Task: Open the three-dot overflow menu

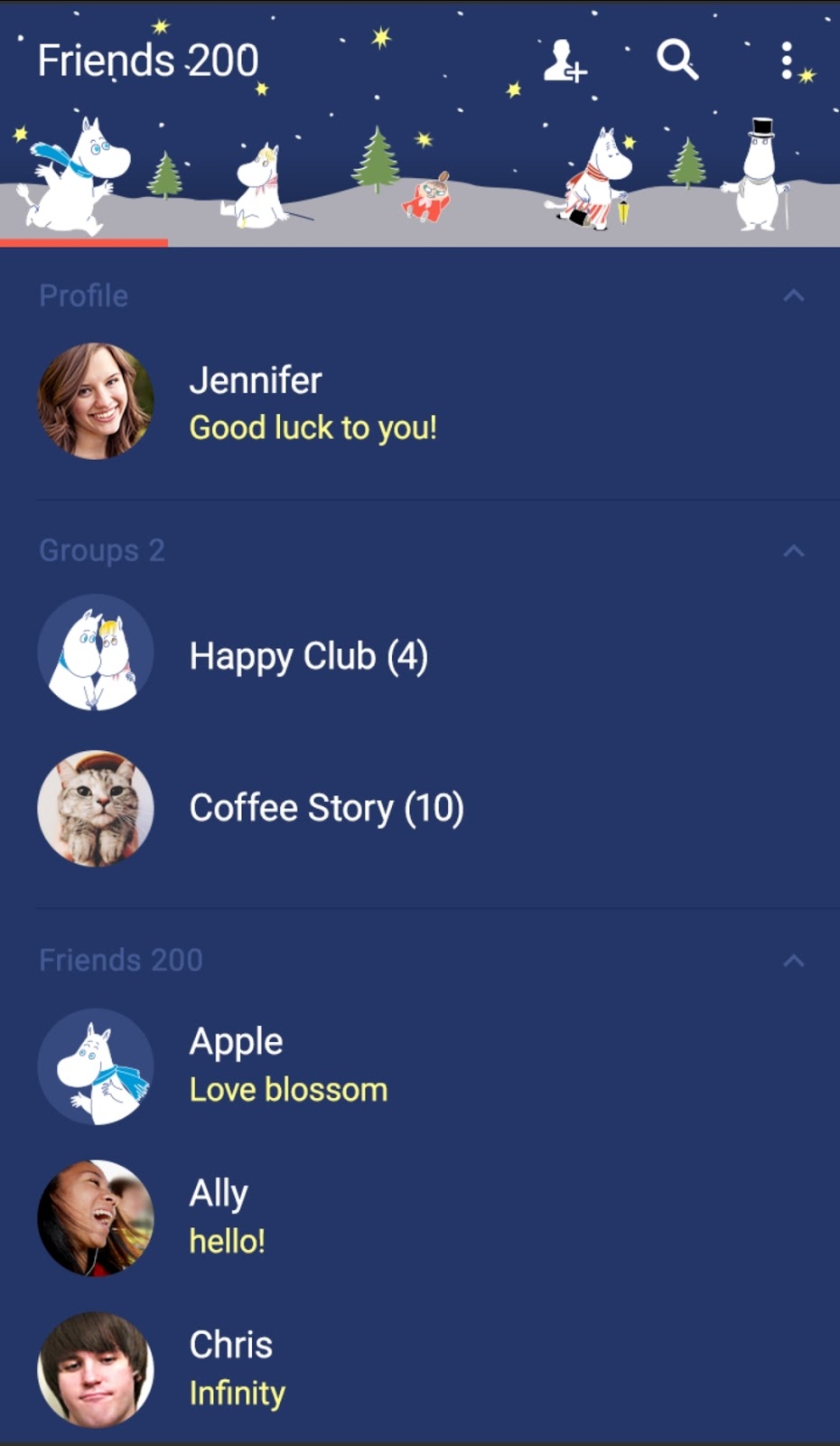Action: pyautogui.click(x=787, y=61)
